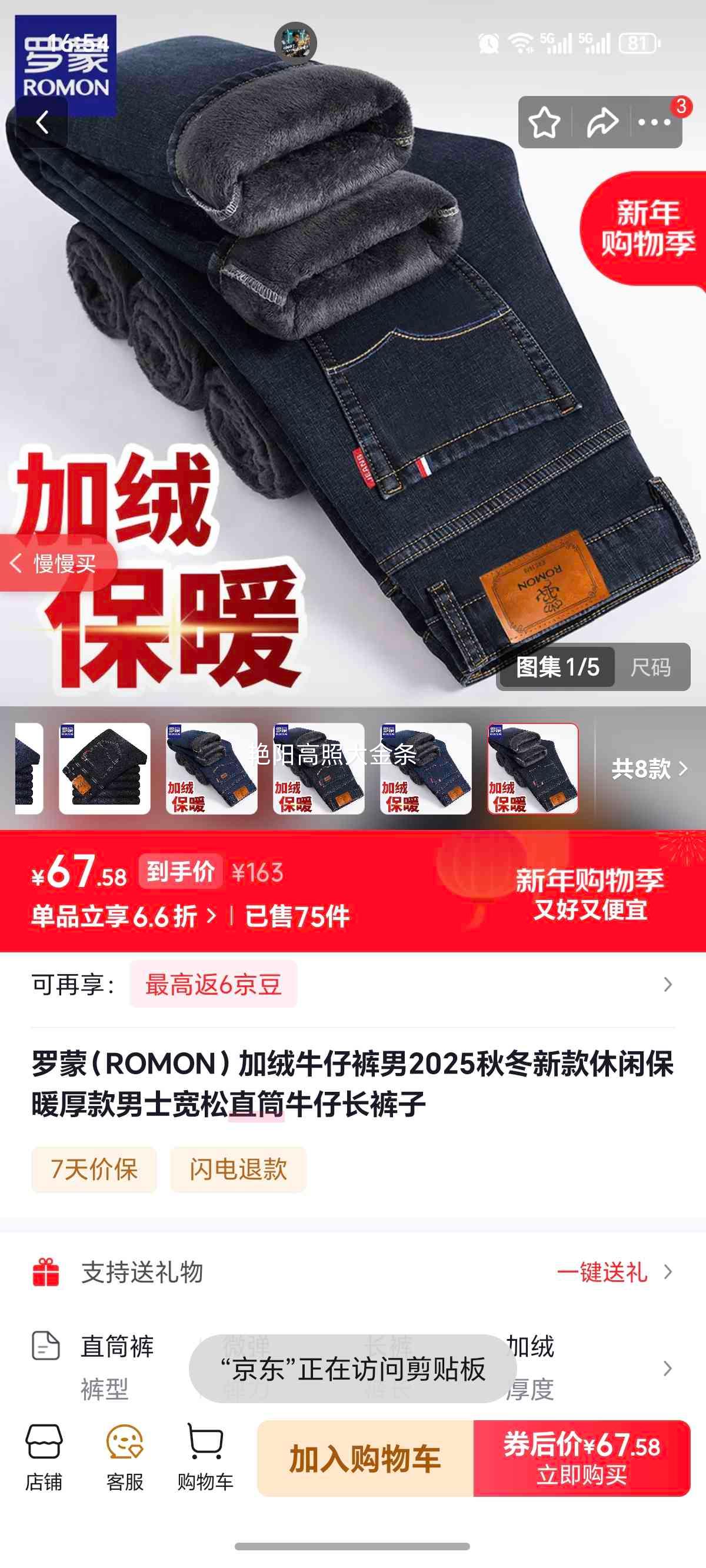Expand the 裤型 specification details row
Screen dimensions: 706x1568
pos(353,1368)
